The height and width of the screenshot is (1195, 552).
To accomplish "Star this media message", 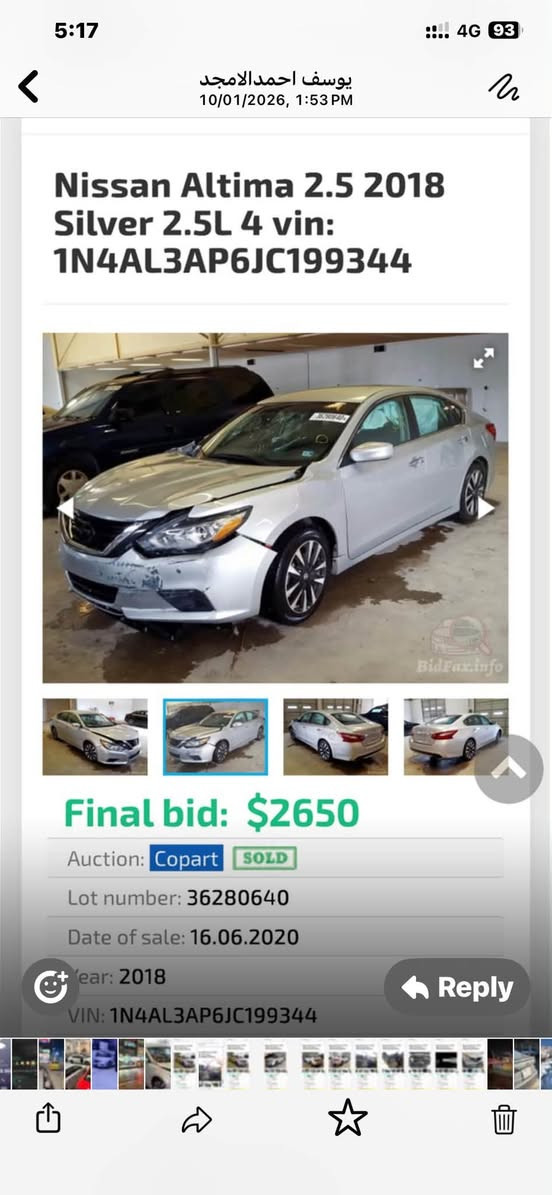I will tap(348, 1117).
